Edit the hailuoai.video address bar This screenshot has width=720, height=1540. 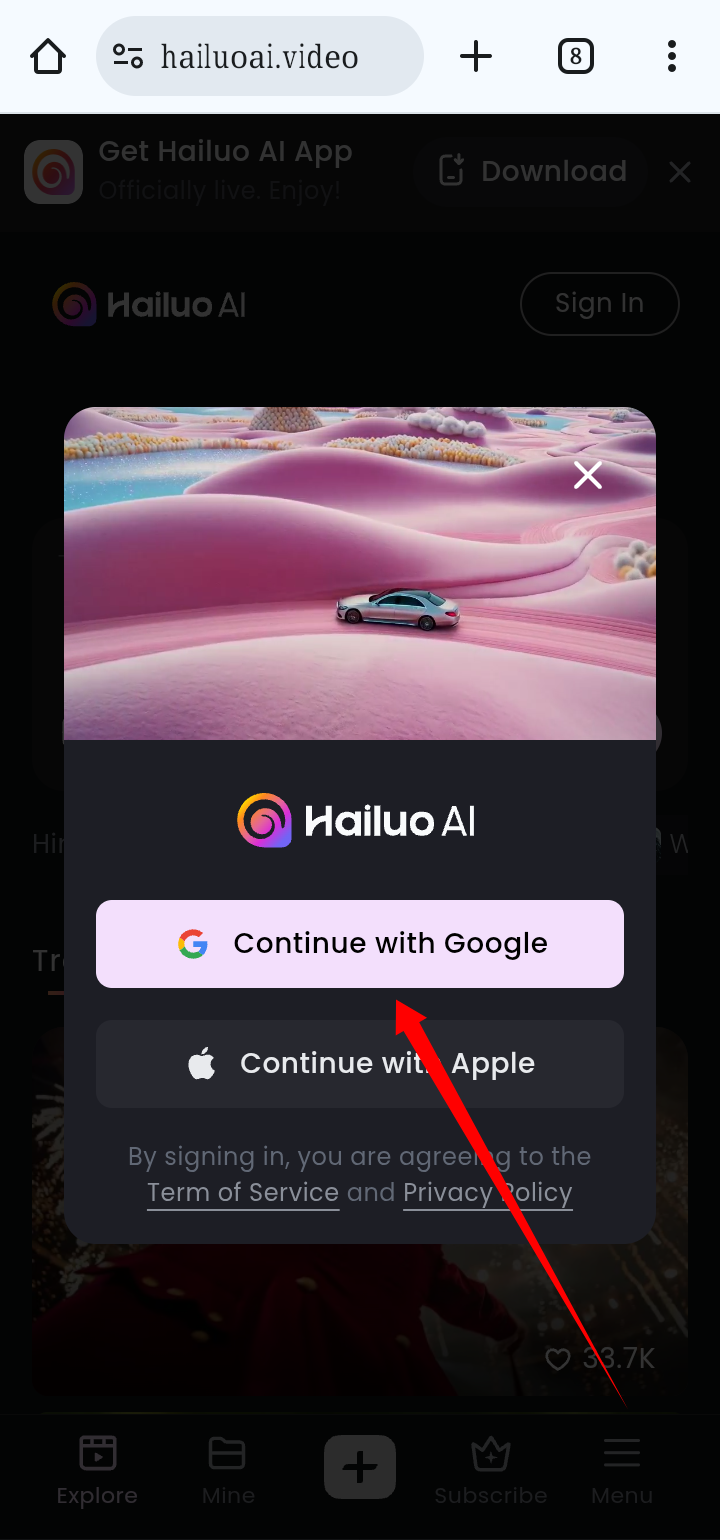pyautogui.click(x=260, y=57)
